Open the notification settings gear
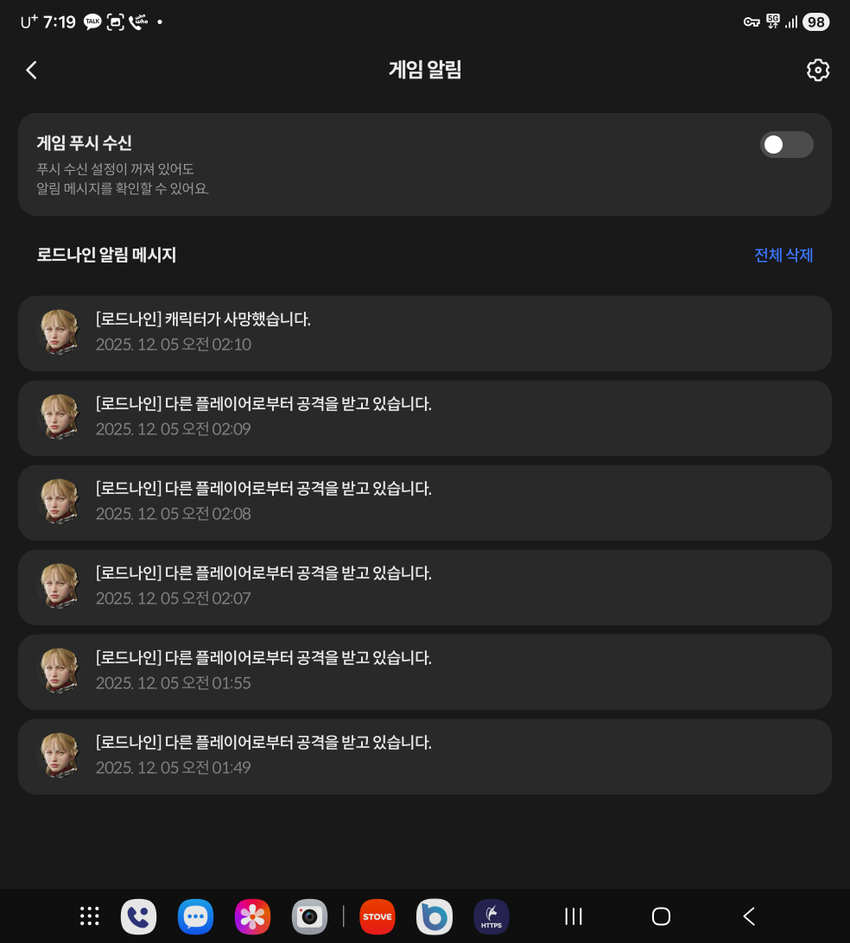 [x=817, y=70]
